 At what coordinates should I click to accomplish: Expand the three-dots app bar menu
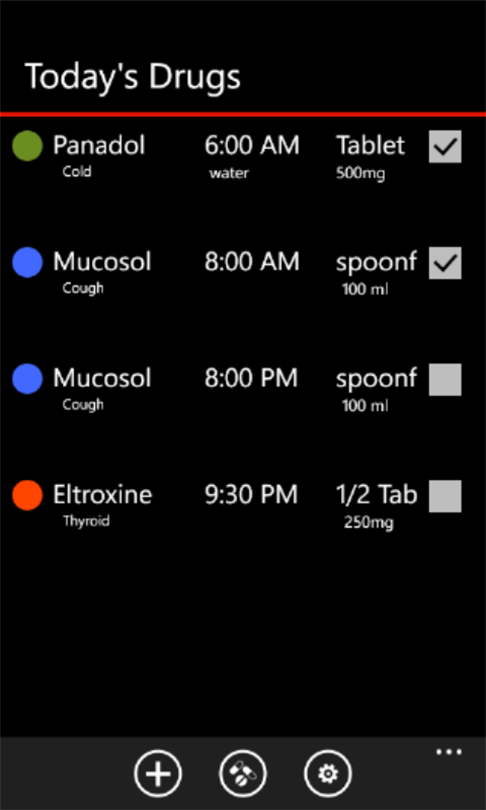click(449, 752)
